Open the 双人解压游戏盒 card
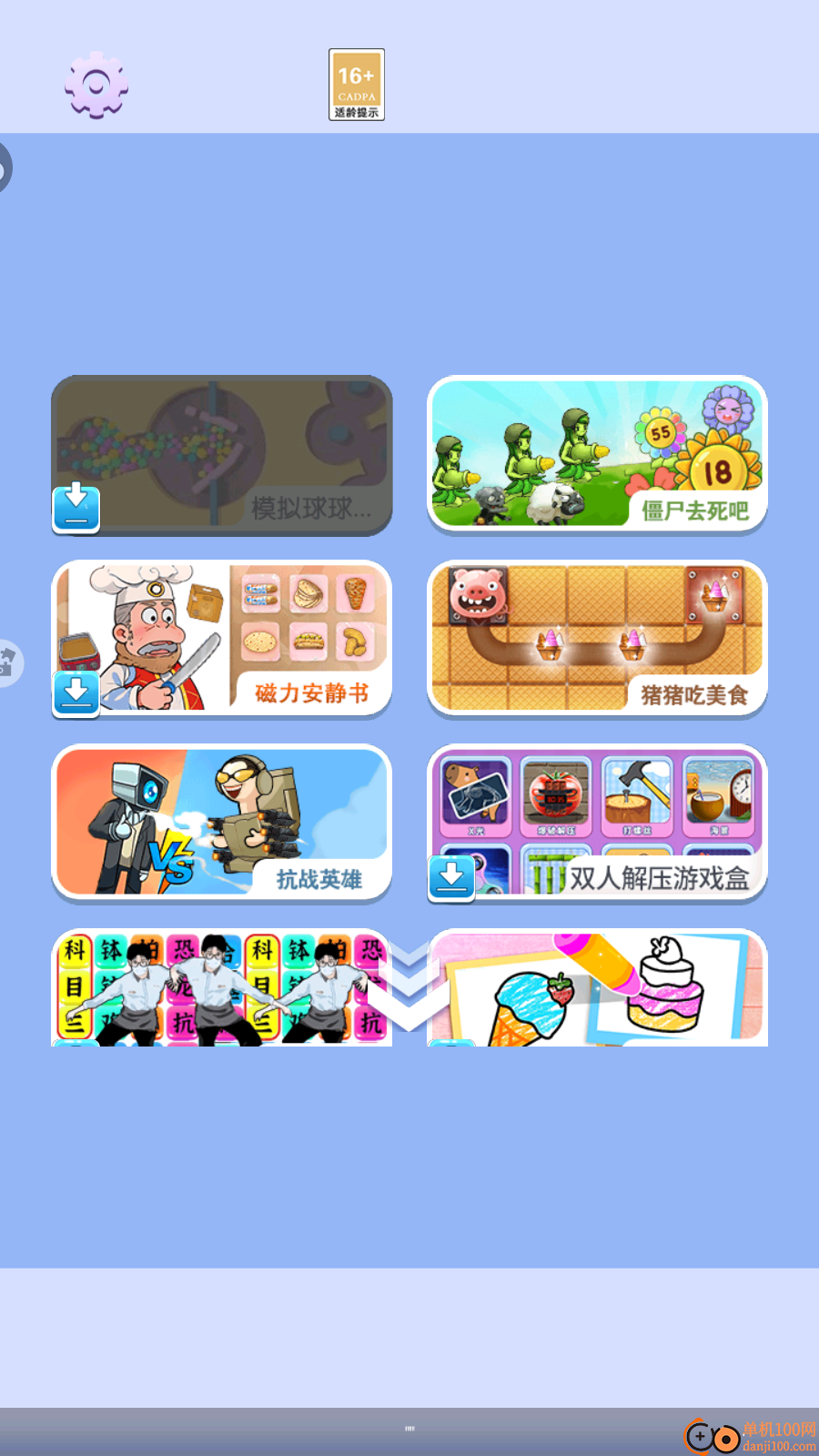This screenshot has height=1456, width=819. (x=597, y=823)
